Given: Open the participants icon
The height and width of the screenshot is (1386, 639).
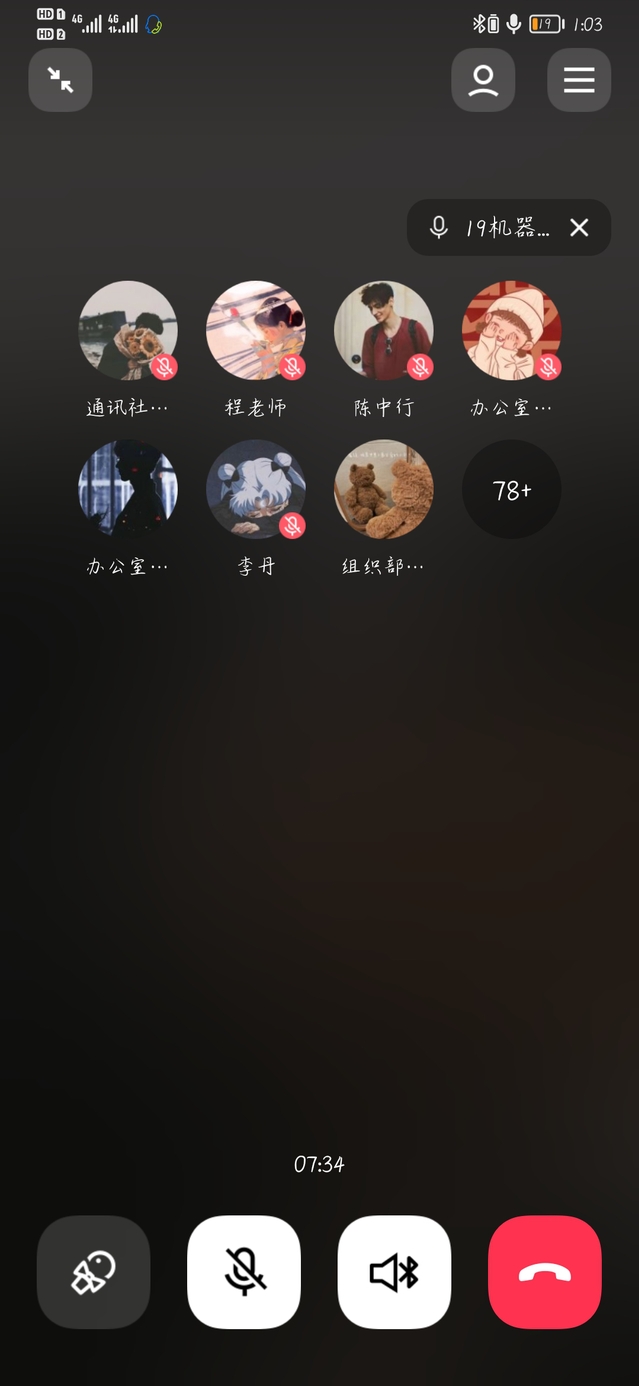Looking at the screenshot, I should pos(483,80).
